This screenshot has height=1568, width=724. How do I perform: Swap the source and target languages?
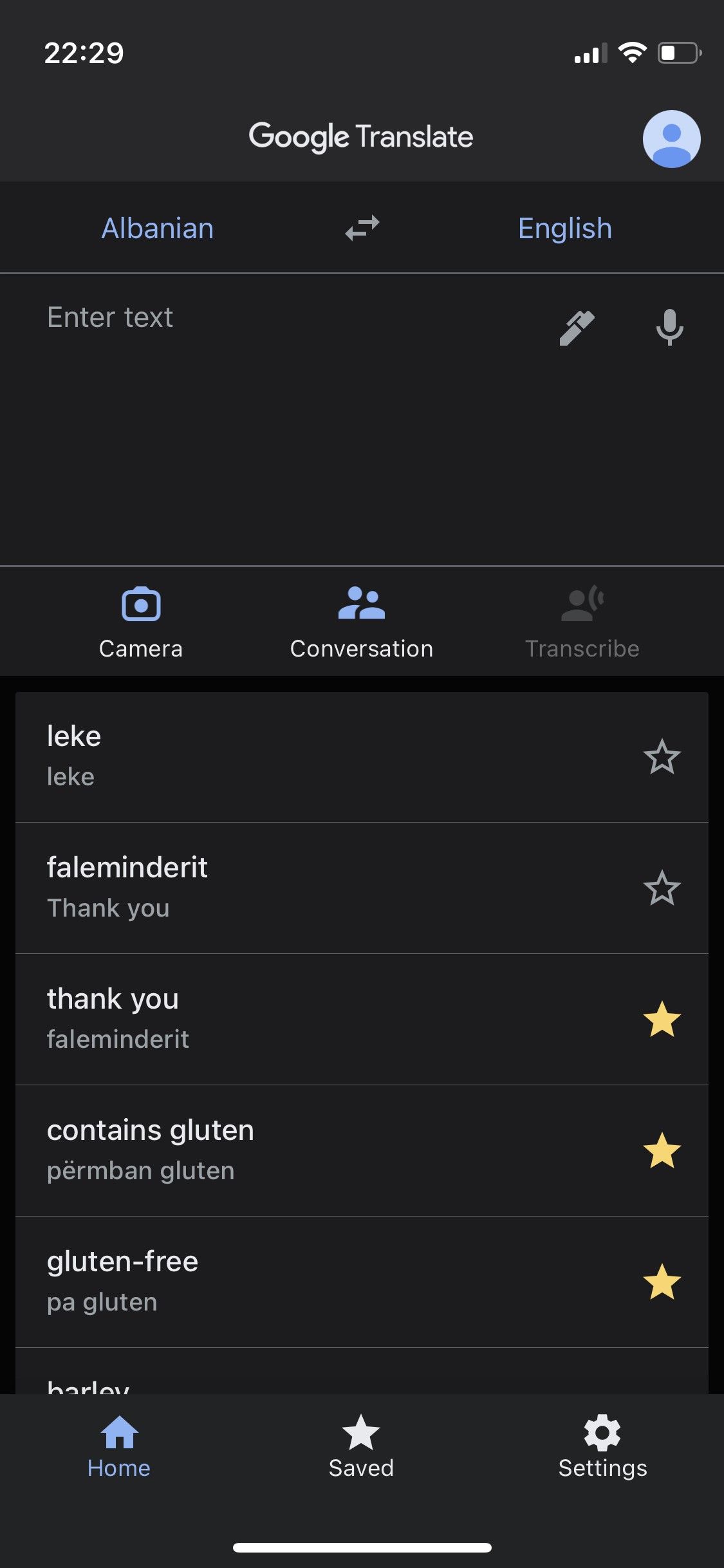pyautogui.click(x=362, y=229)
